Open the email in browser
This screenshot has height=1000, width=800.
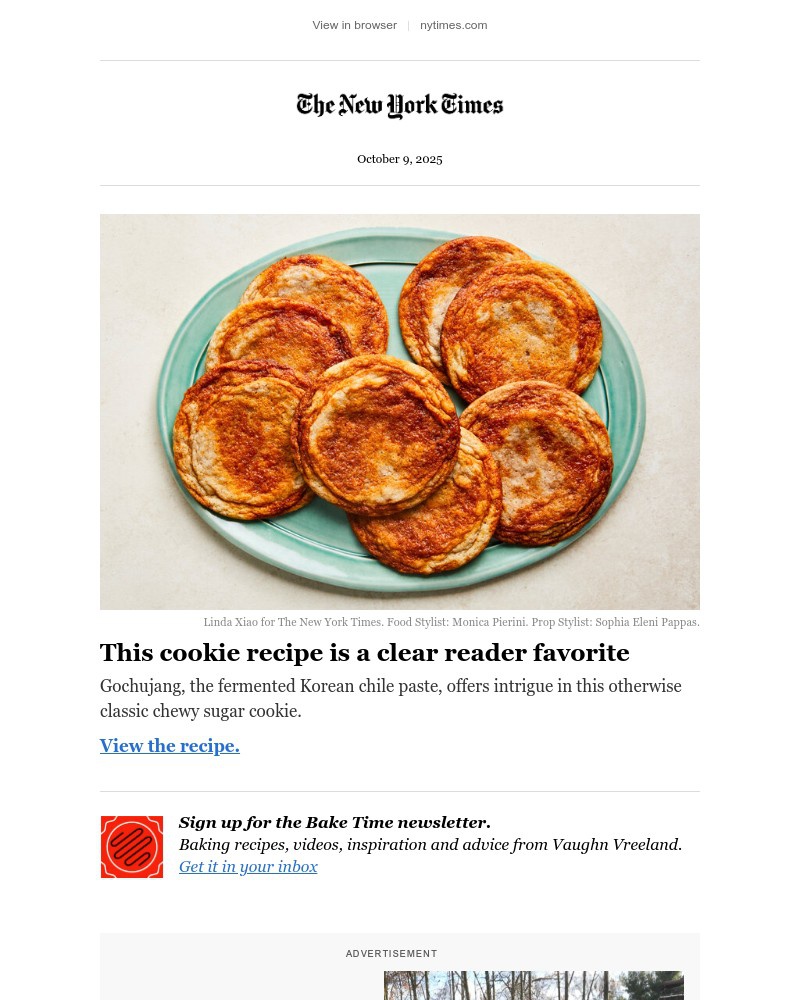[354, 25]
